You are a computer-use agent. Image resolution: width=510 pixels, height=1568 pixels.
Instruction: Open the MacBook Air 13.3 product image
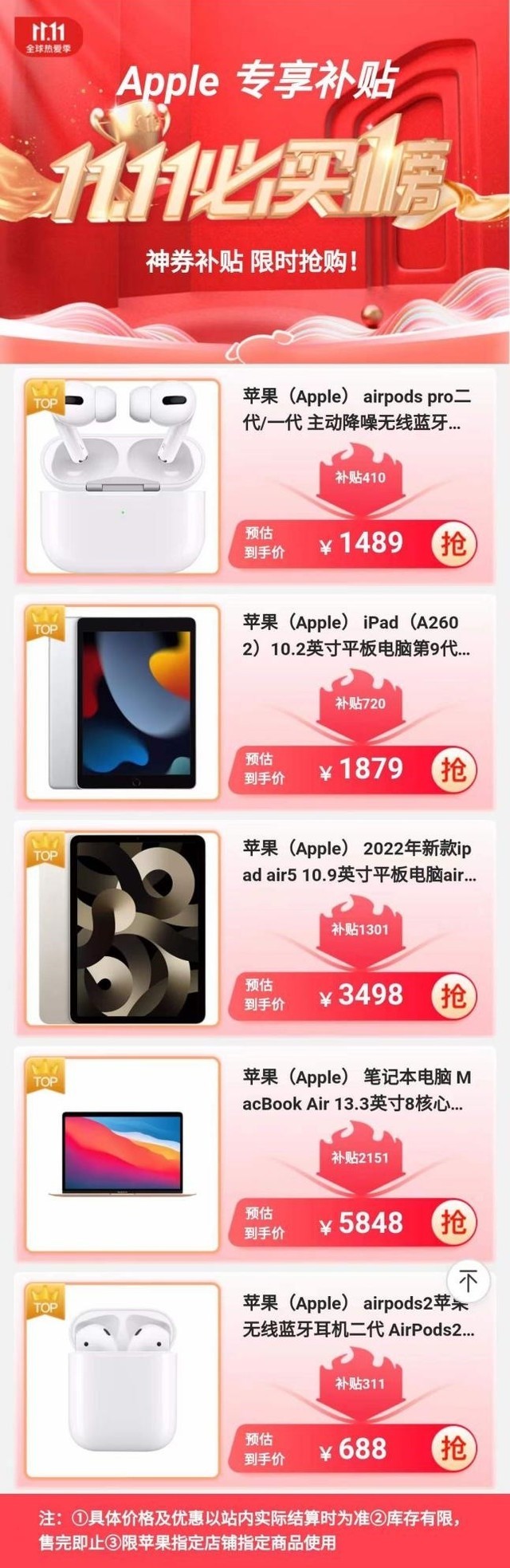(122, 1155)
